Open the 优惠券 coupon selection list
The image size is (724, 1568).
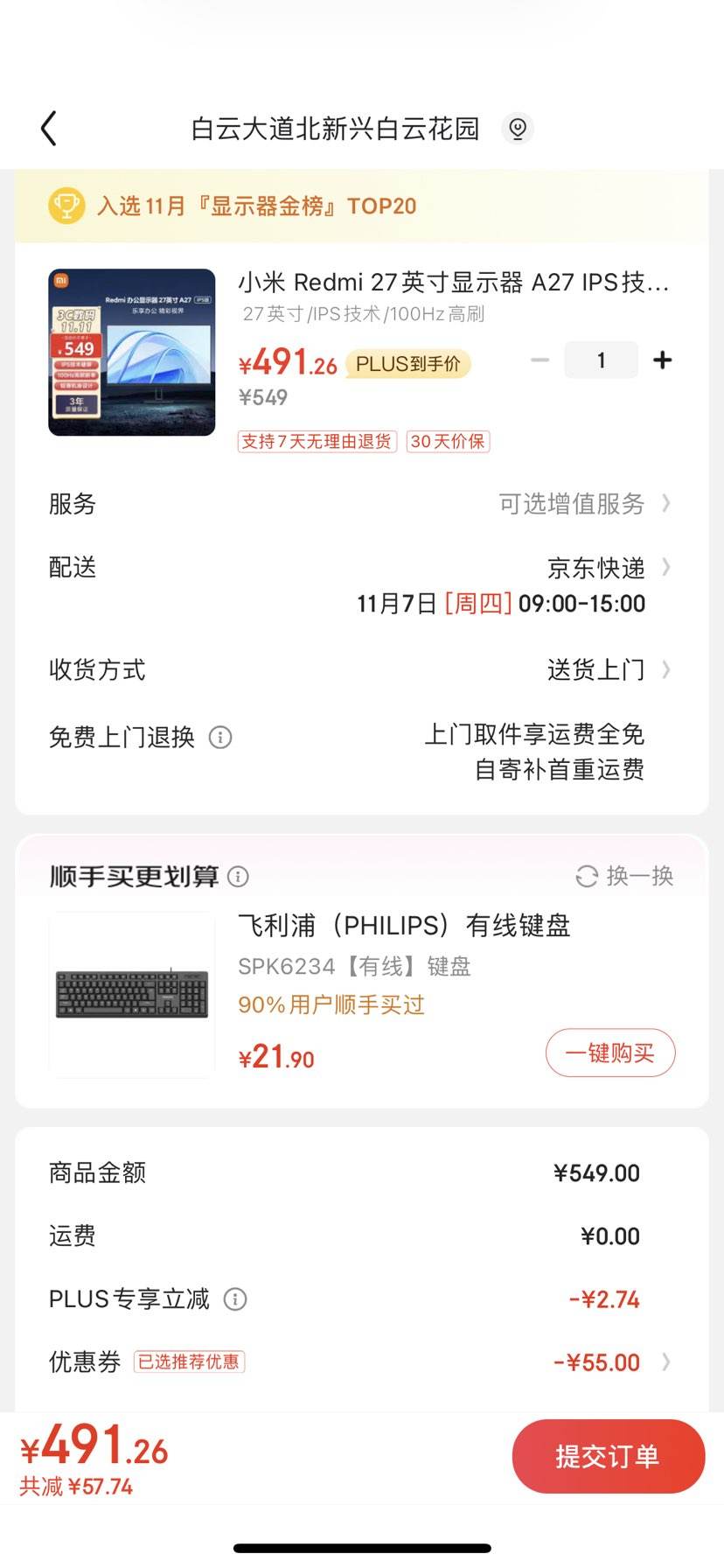(x=666, y=1361)
